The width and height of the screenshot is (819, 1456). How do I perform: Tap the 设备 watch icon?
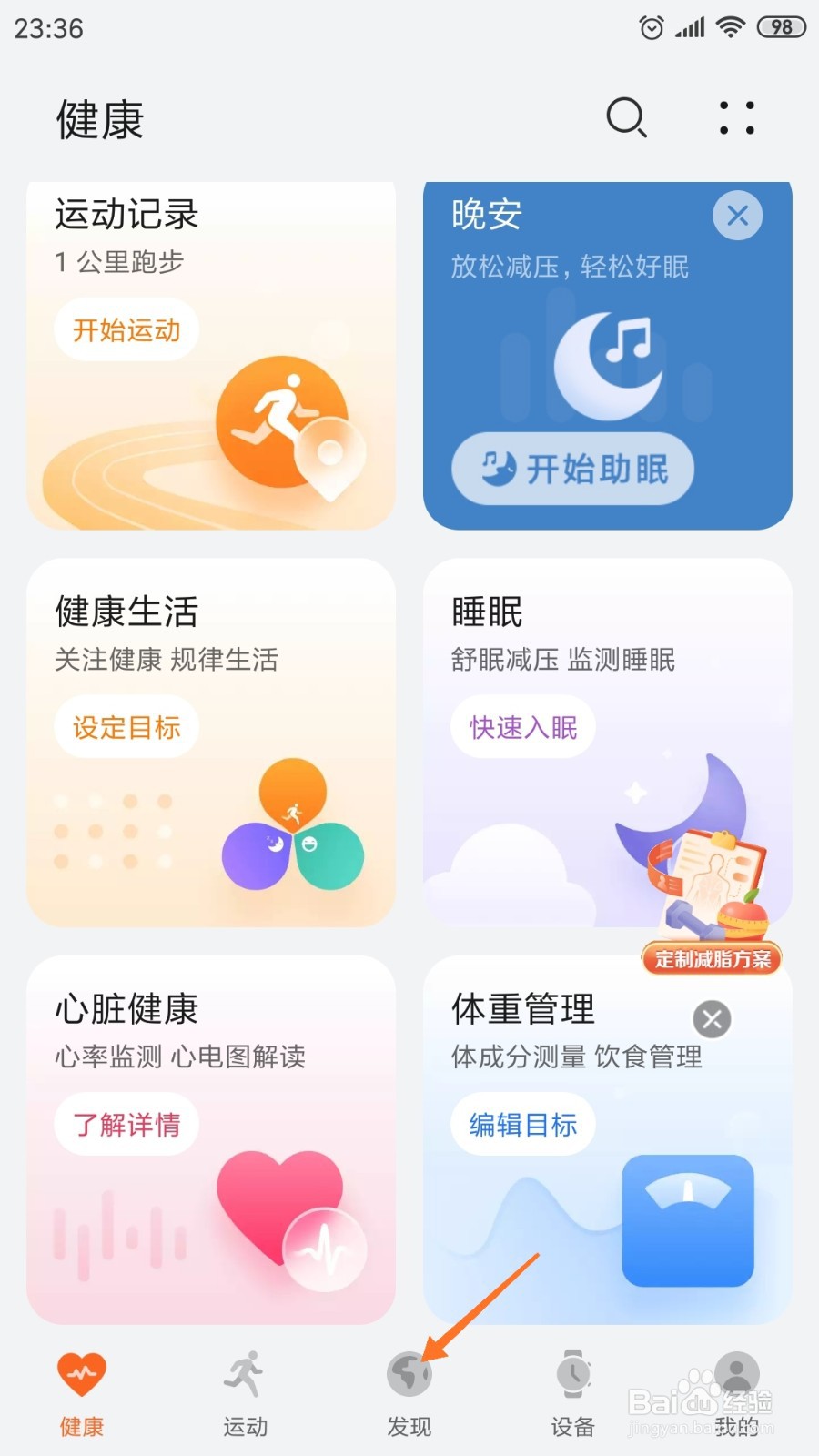click(572, 1374)
